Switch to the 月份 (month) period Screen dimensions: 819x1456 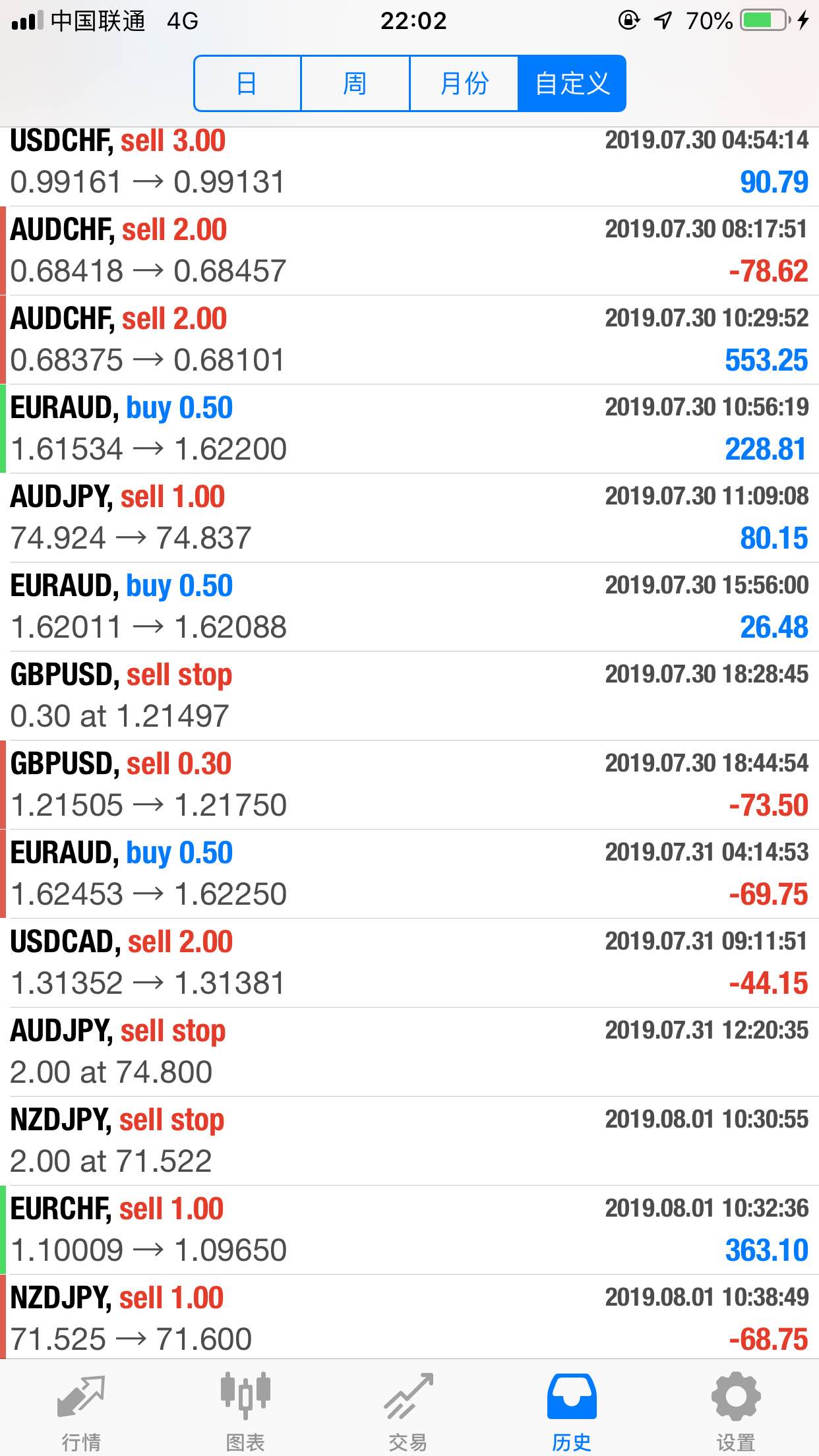pos(464,84)
